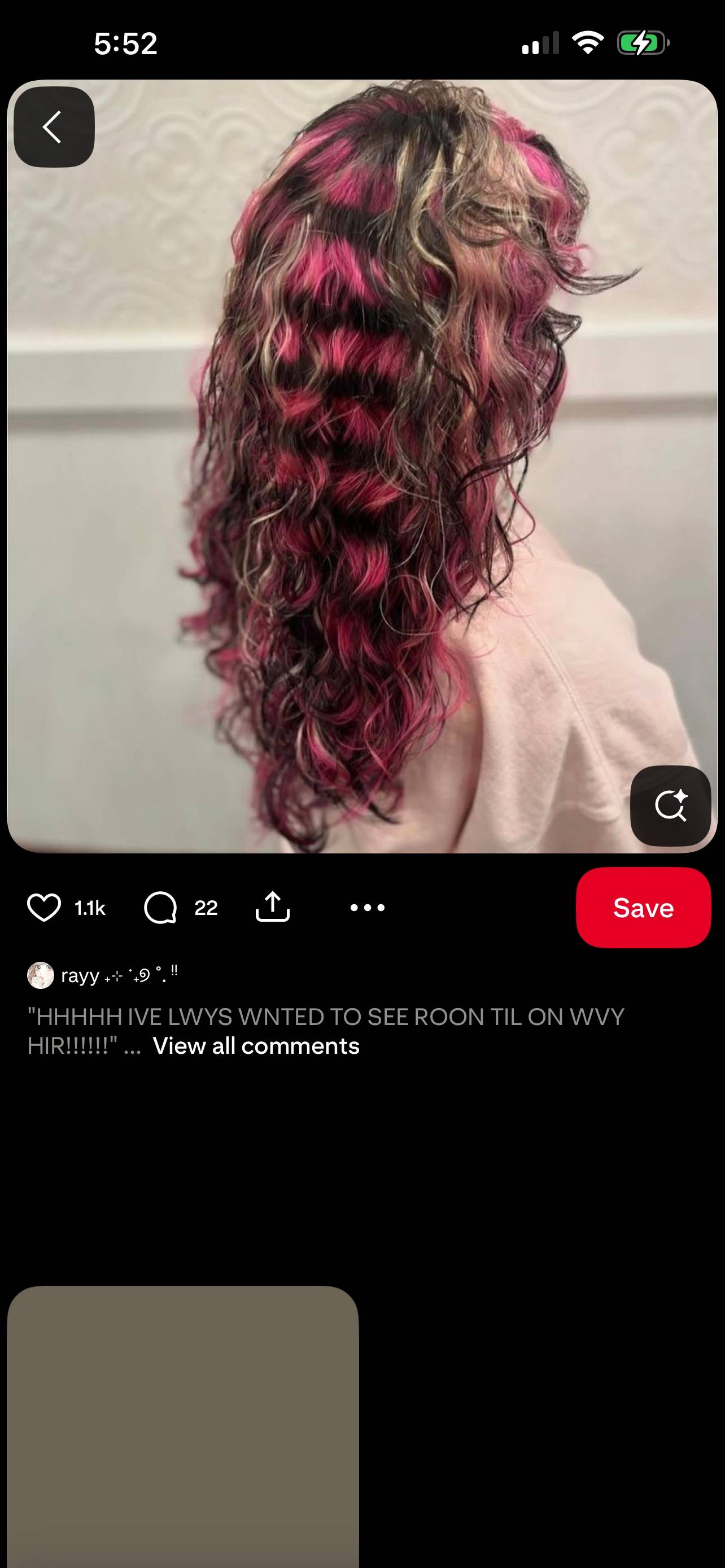This screenshot has width=725, height=1568.
Task: Open the three-dot more options menu
Action: point(368,908)
